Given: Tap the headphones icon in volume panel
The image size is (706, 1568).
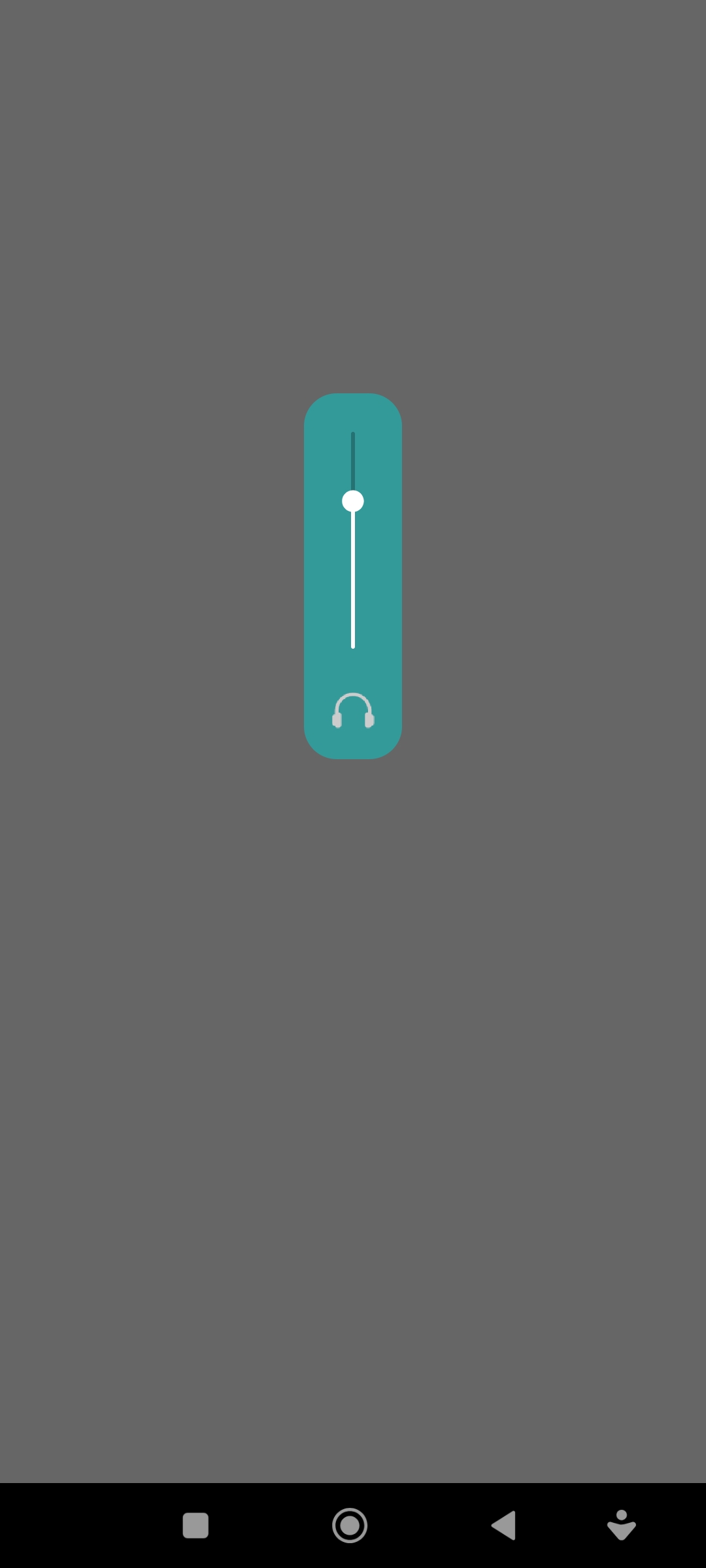Looking at the screenshot, I should 353,711.
